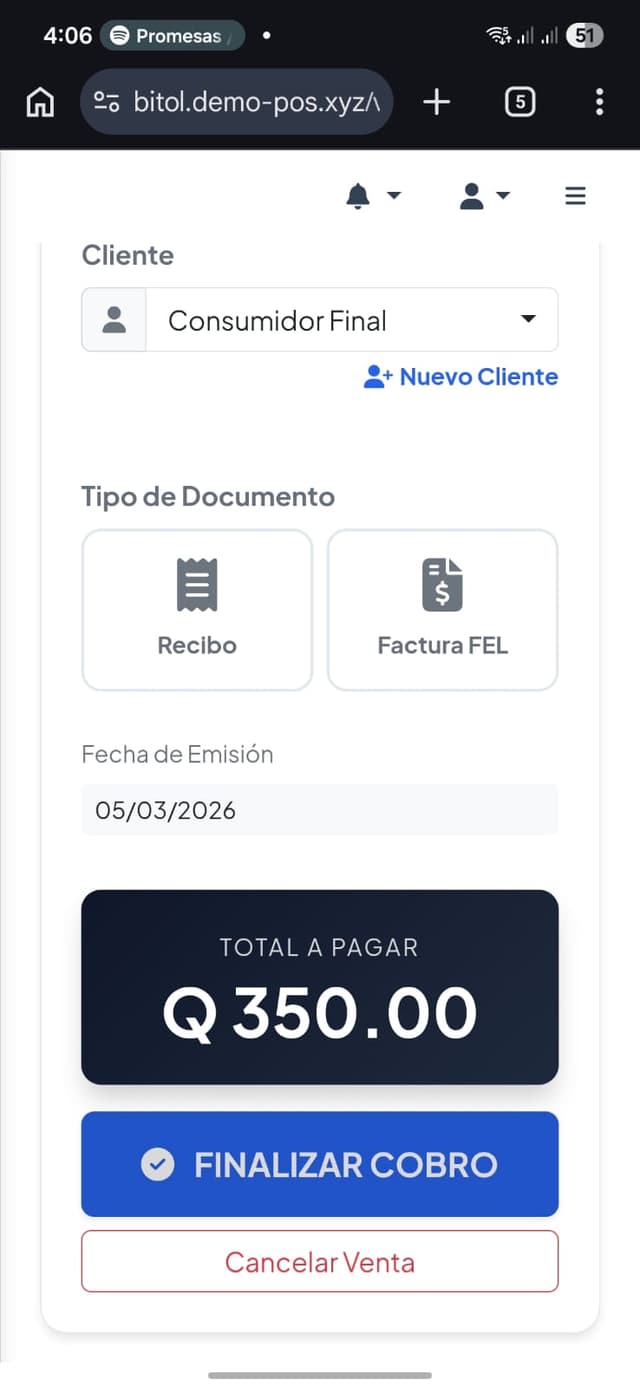The height and width of the screenshot is (1388, 640).
Task: Open a new browser tab
Action: coord(437,102)
